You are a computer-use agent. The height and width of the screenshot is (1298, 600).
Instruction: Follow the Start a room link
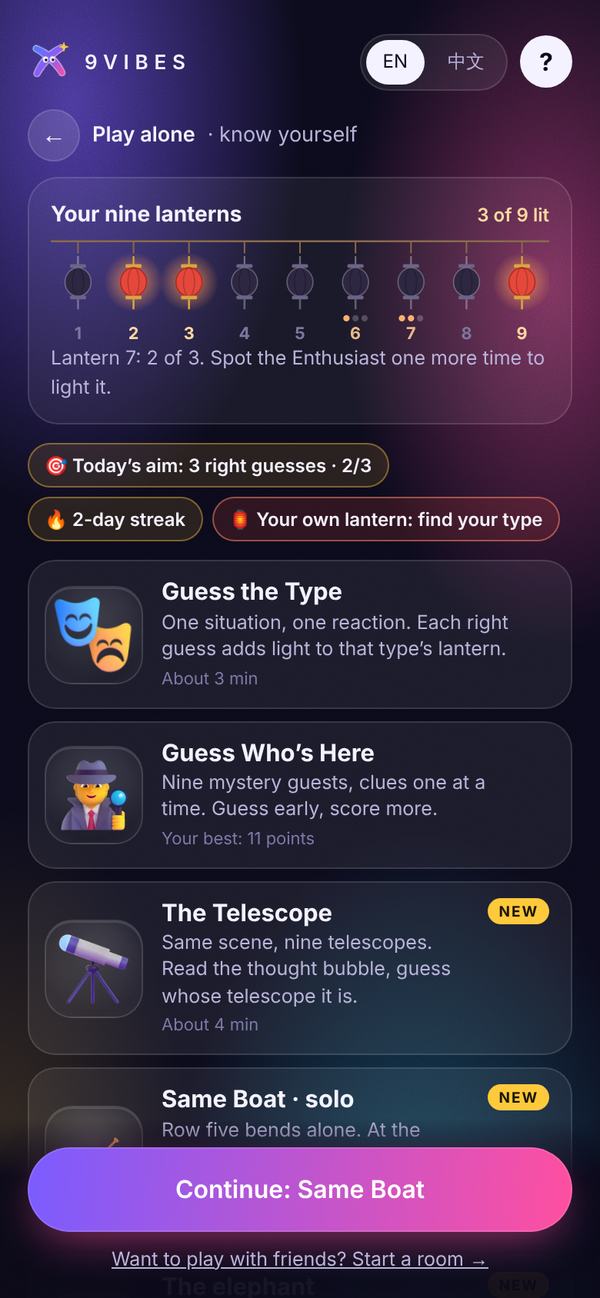click(x=300, y=1259)
